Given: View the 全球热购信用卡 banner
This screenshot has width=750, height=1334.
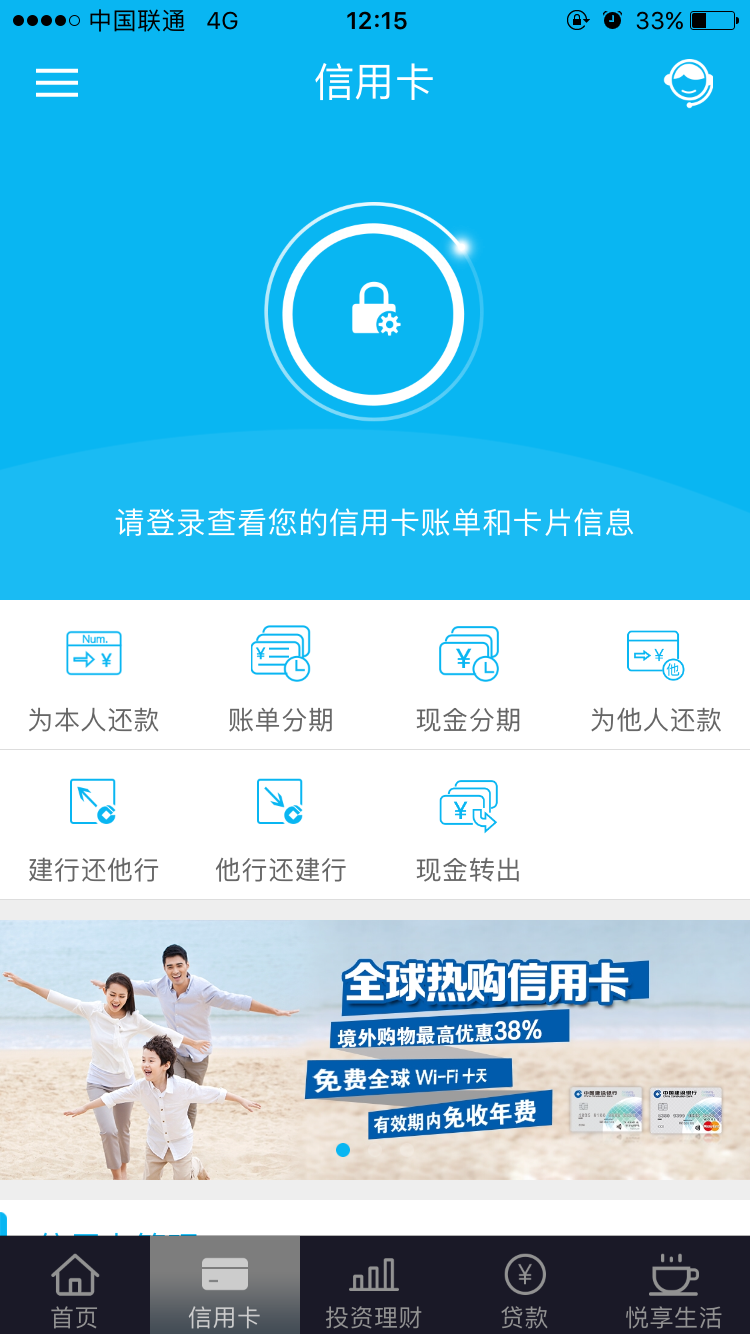Looking at the screenshot, I should (x=375, y=1049).
